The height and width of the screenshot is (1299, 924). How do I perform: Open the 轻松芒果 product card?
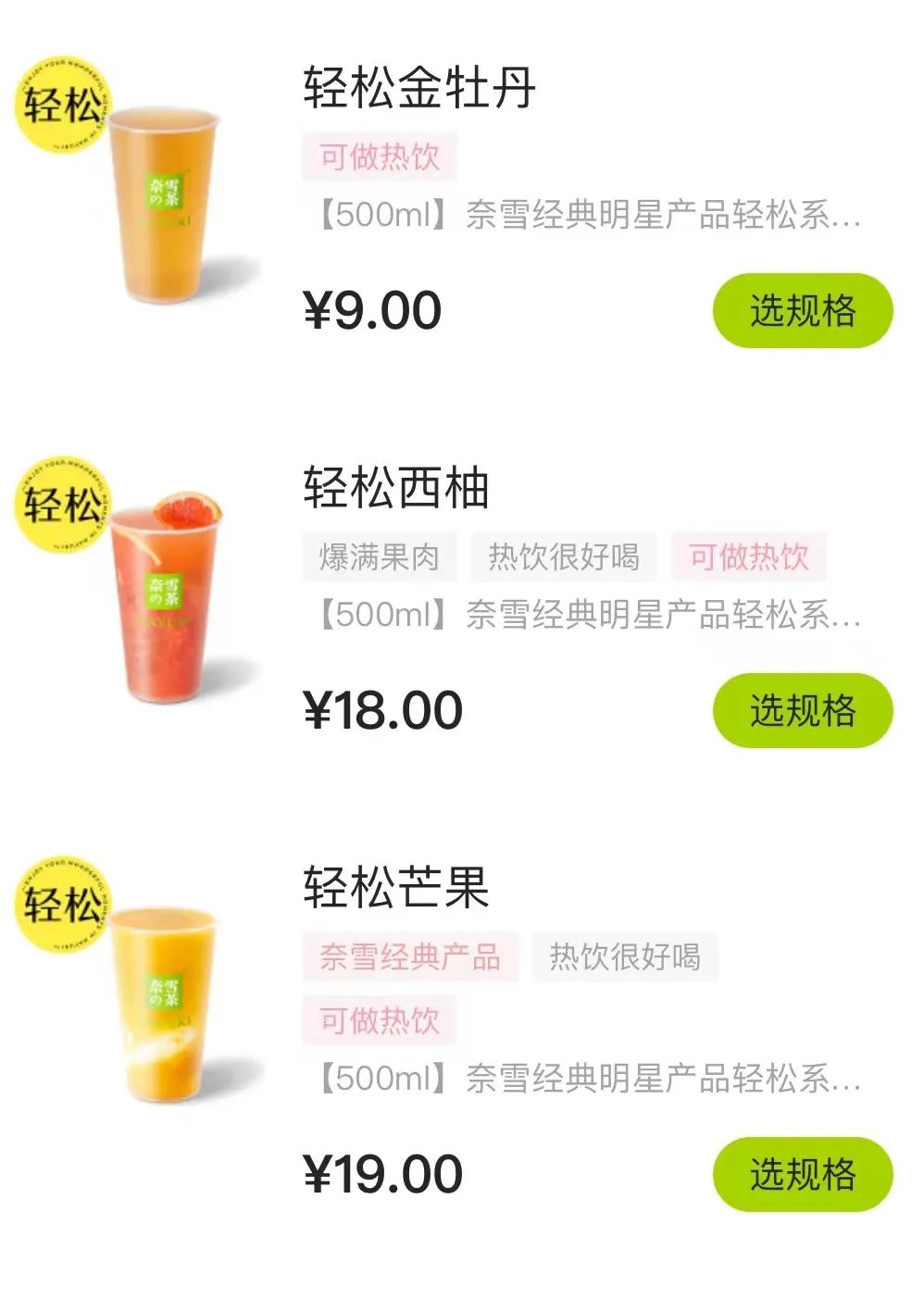[396, 887]
